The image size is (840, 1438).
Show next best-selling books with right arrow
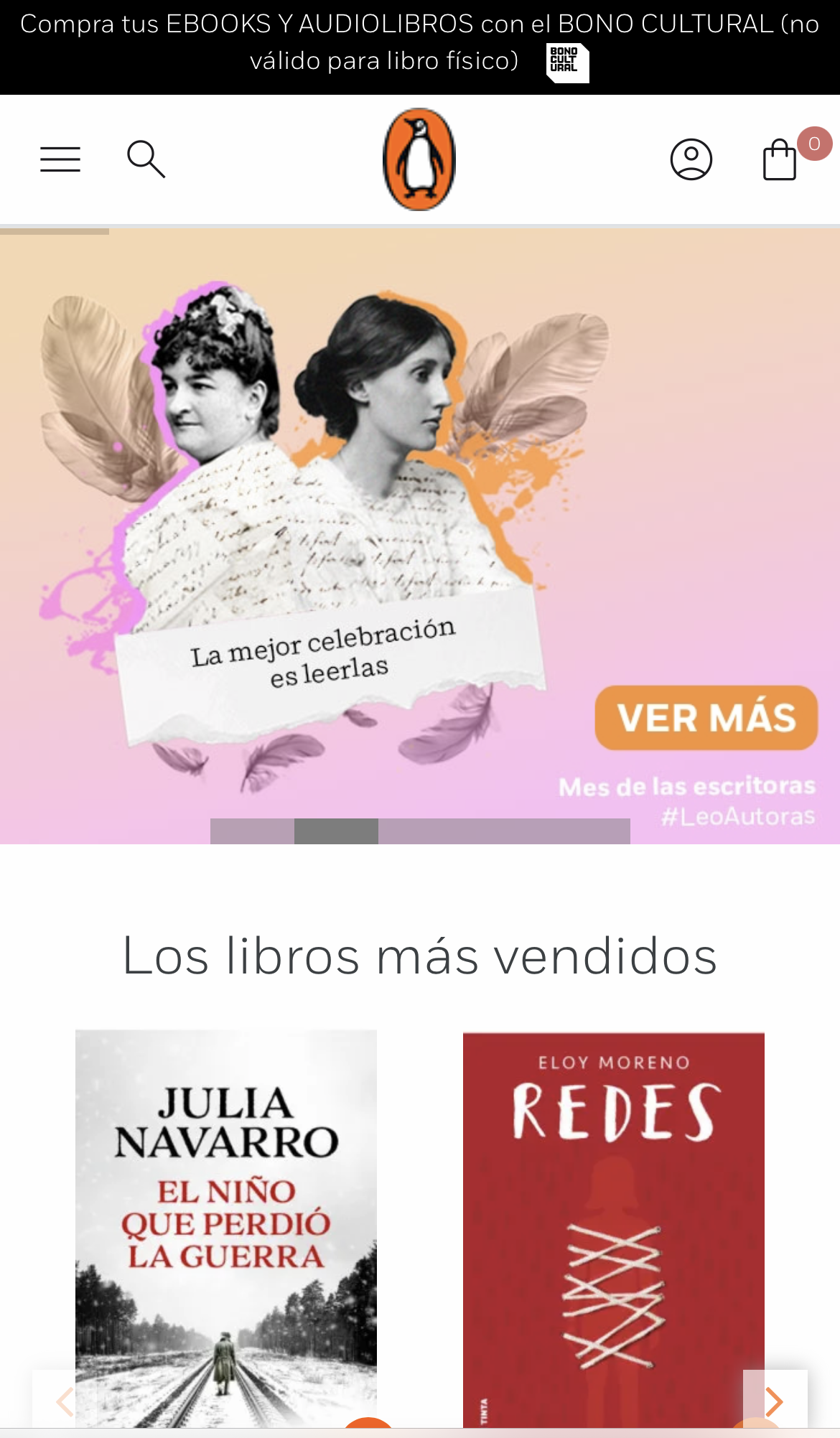point(775,1401)
